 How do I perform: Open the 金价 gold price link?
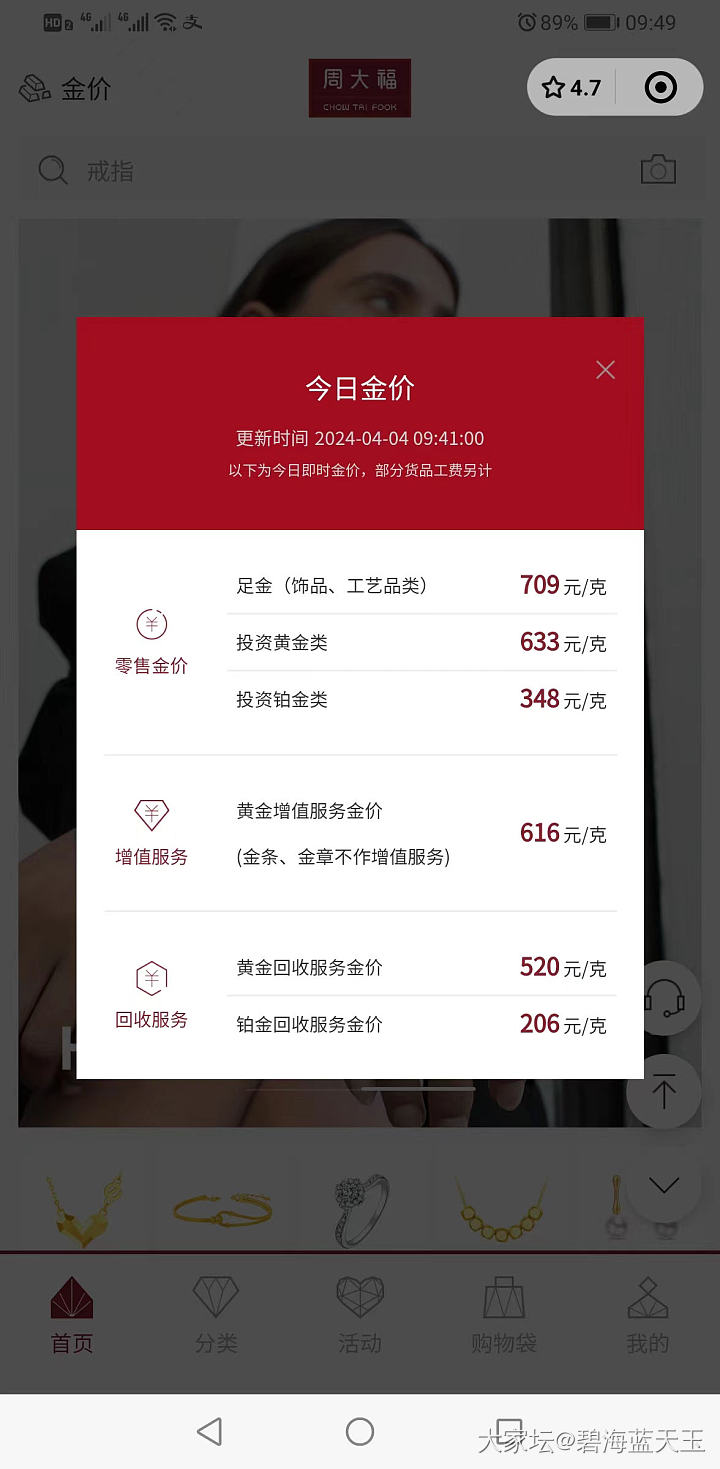(66, 89)
